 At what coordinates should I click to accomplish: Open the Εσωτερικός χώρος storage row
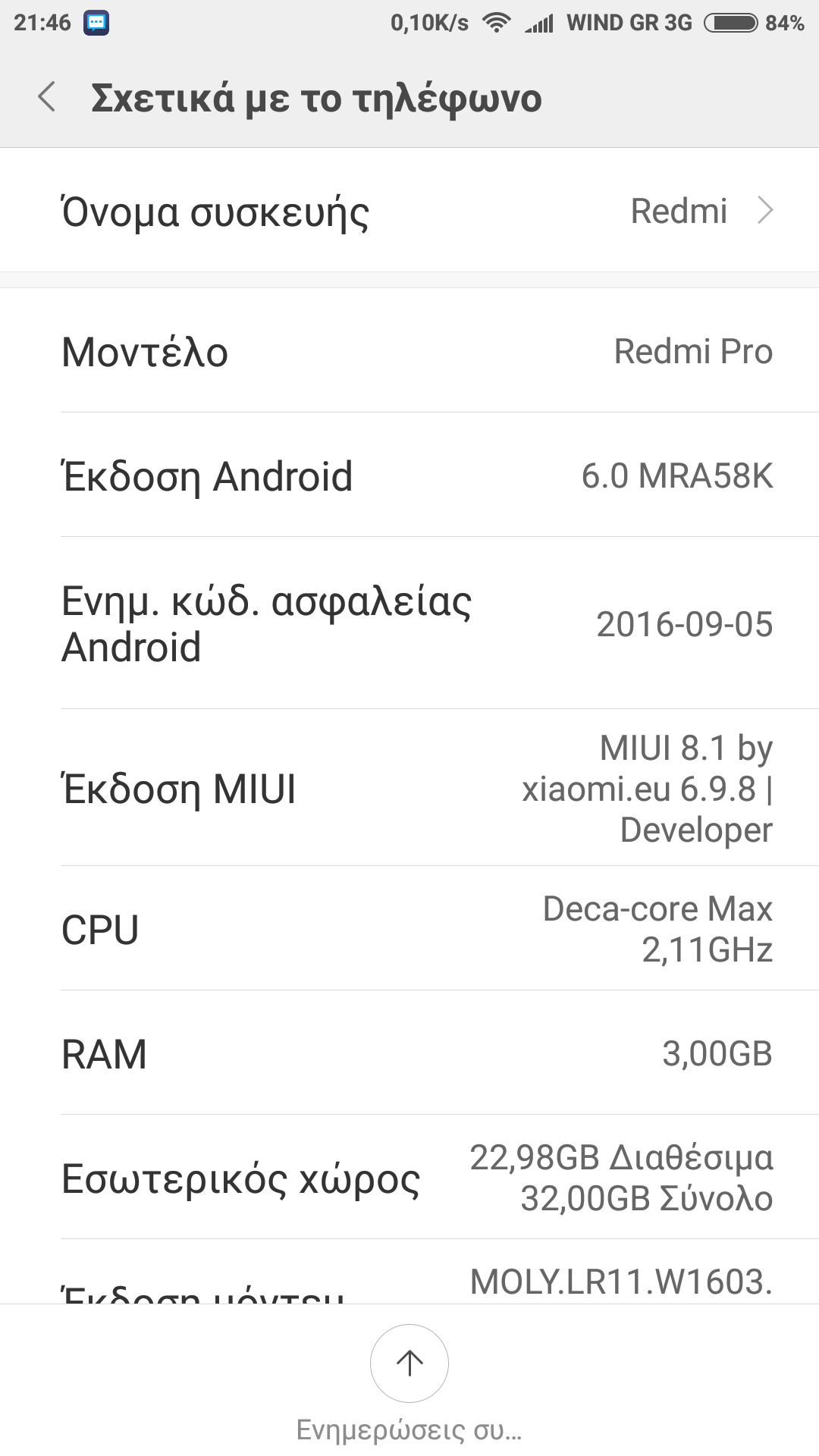click(409, 1178)
